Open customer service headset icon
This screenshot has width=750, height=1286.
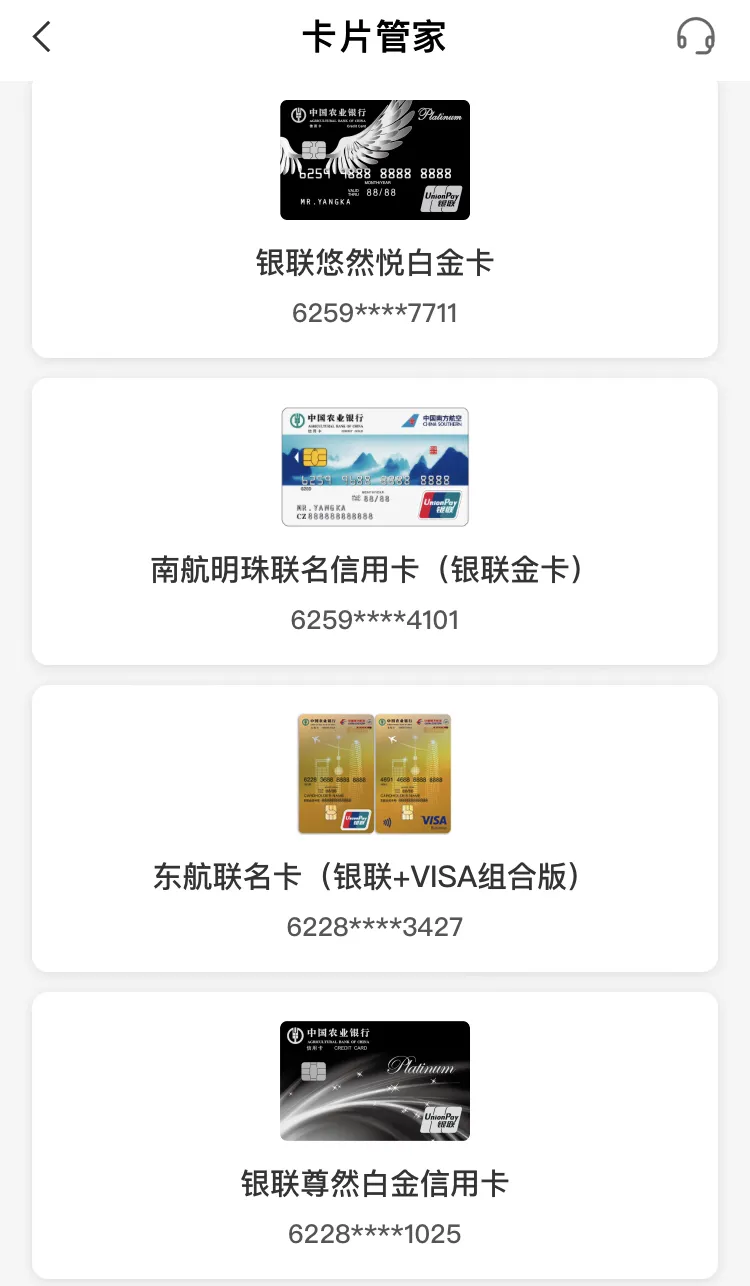[696, 37]
